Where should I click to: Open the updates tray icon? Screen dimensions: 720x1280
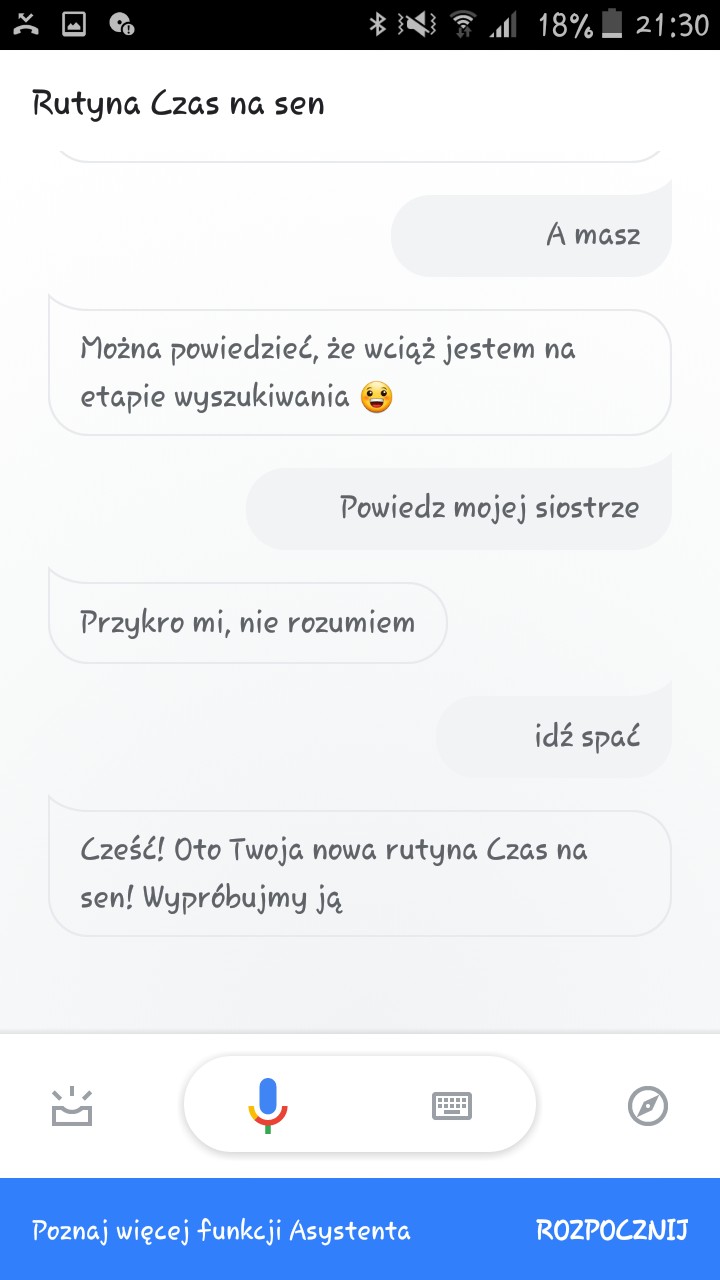click(72, 1106)
